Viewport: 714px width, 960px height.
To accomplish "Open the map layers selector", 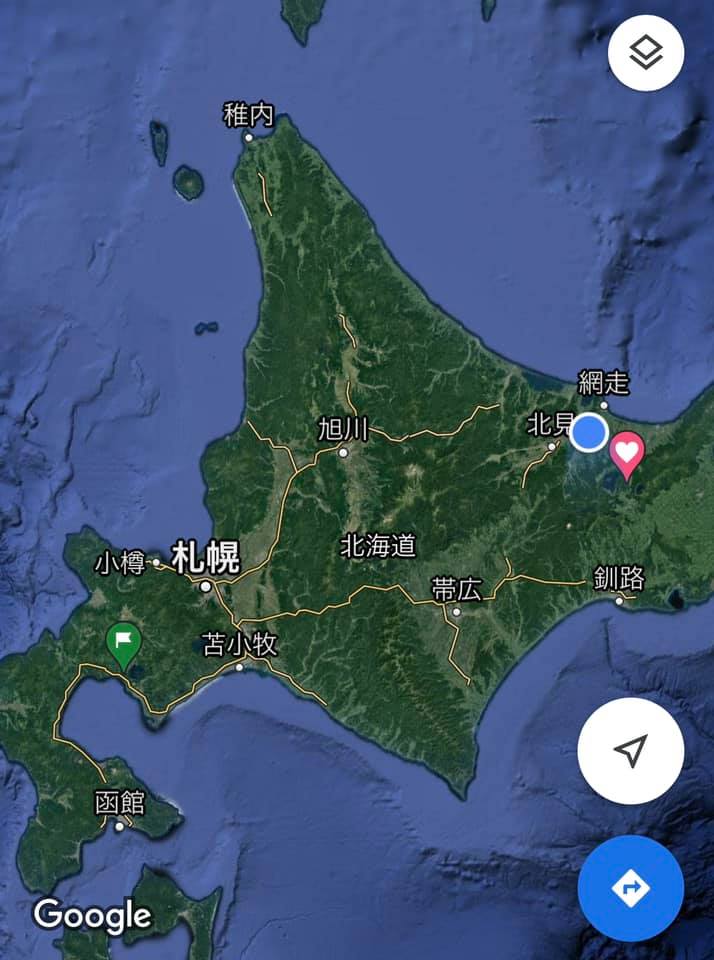I will pyautogui.click(x=646, y=53).
